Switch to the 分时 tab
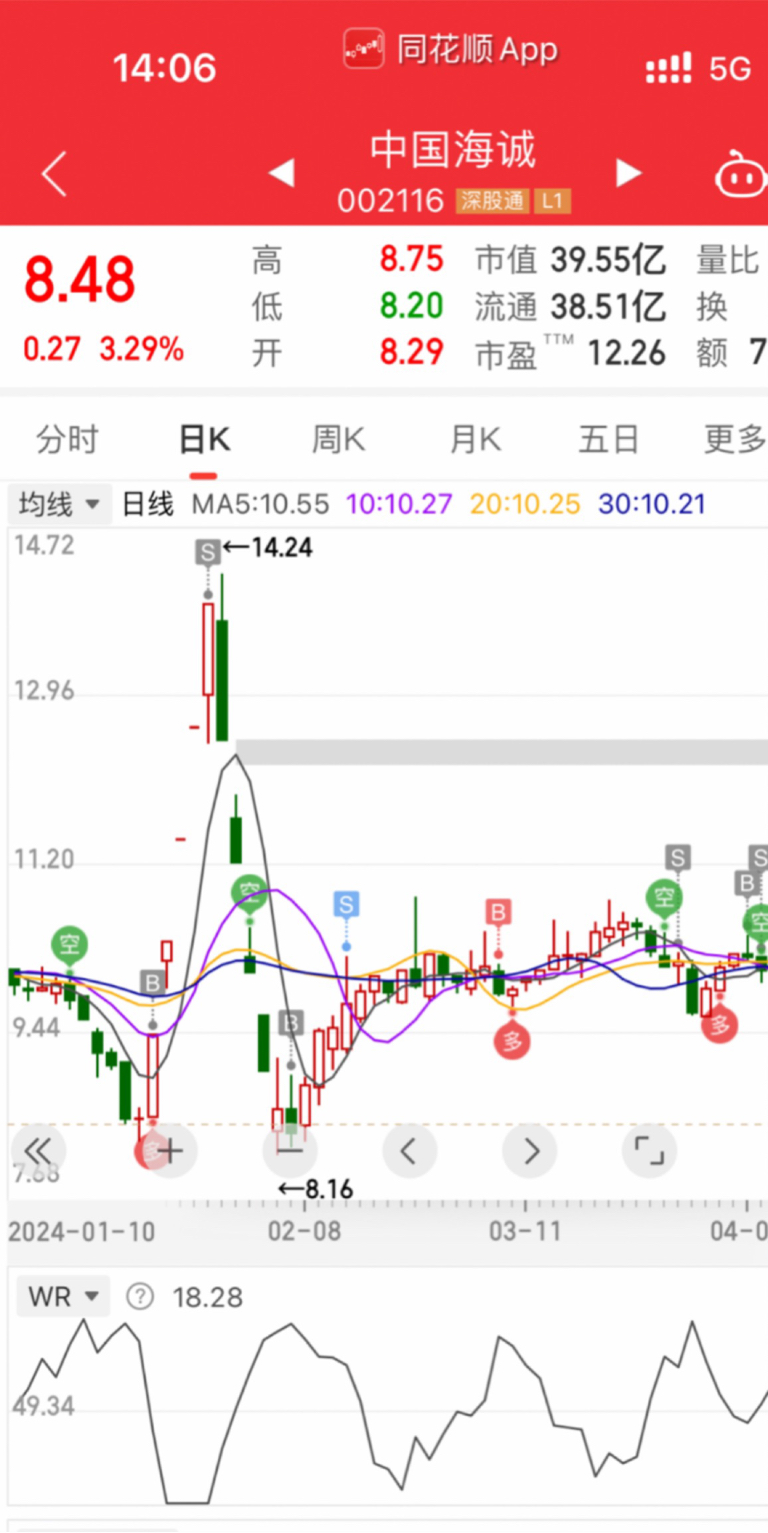Screen dimensions: 768x1533 click(x=67, y=440)
